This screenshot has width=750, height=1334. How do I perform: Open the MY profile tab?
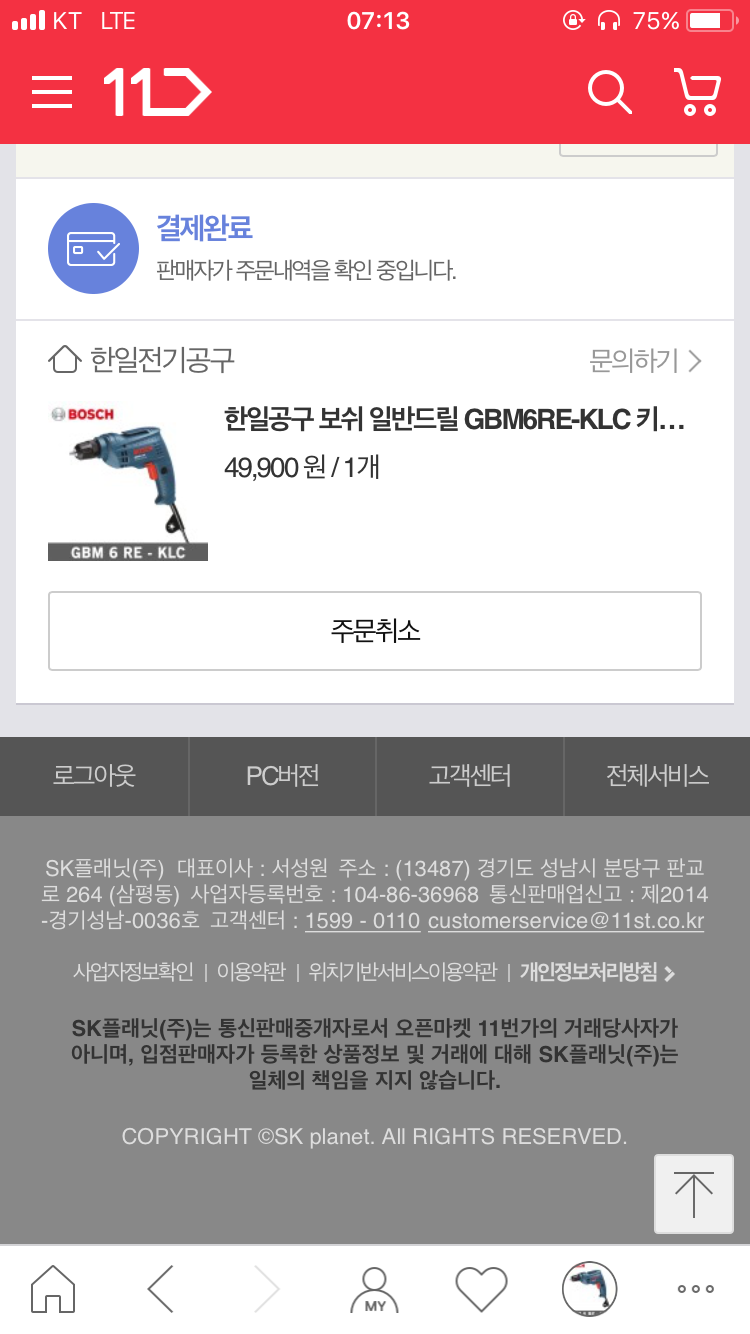pyautogui.click(x=375, y=1289)
